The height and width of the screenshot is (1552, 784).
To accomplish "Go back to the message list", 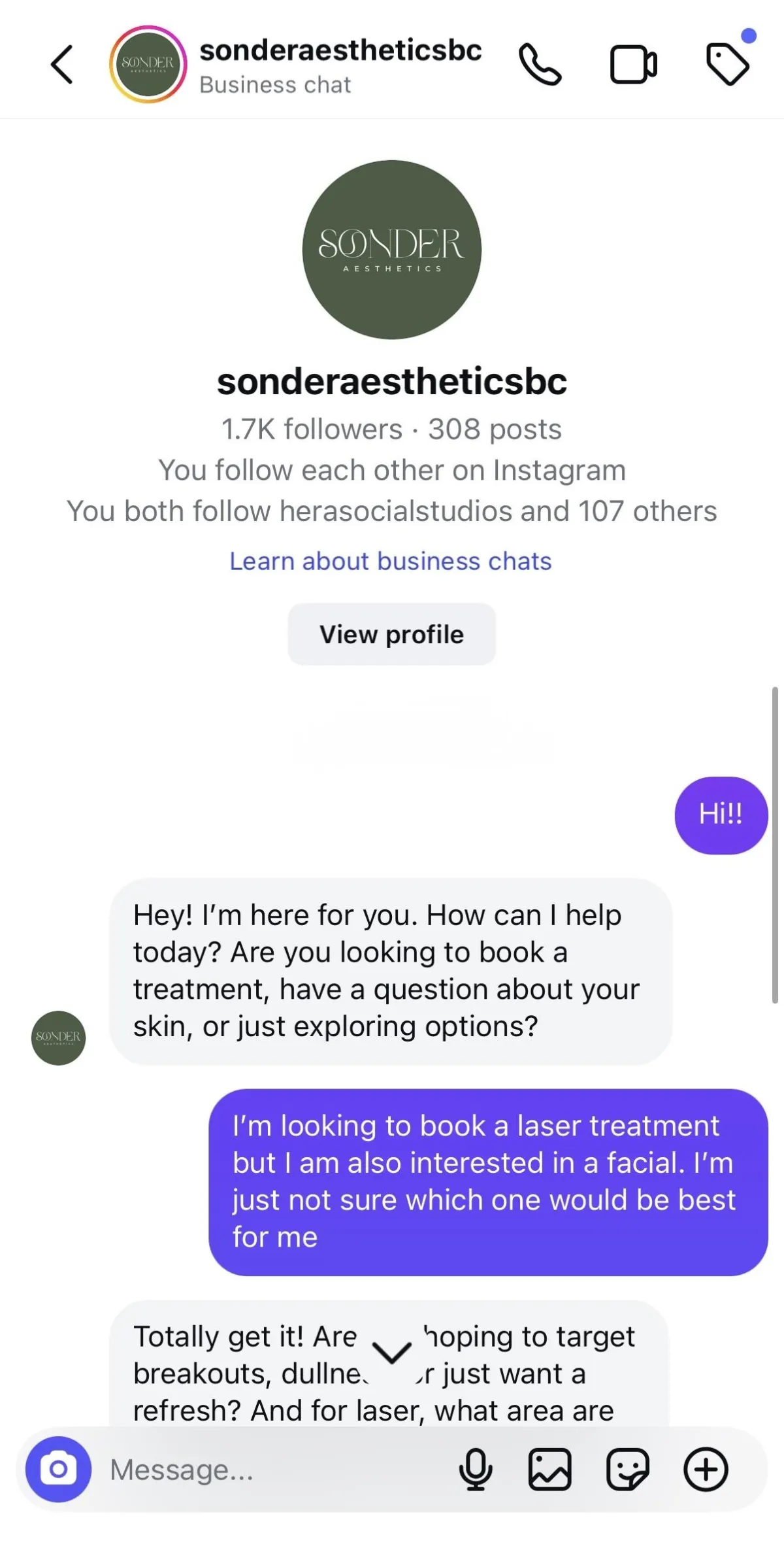I will click(x=62, y=65).
